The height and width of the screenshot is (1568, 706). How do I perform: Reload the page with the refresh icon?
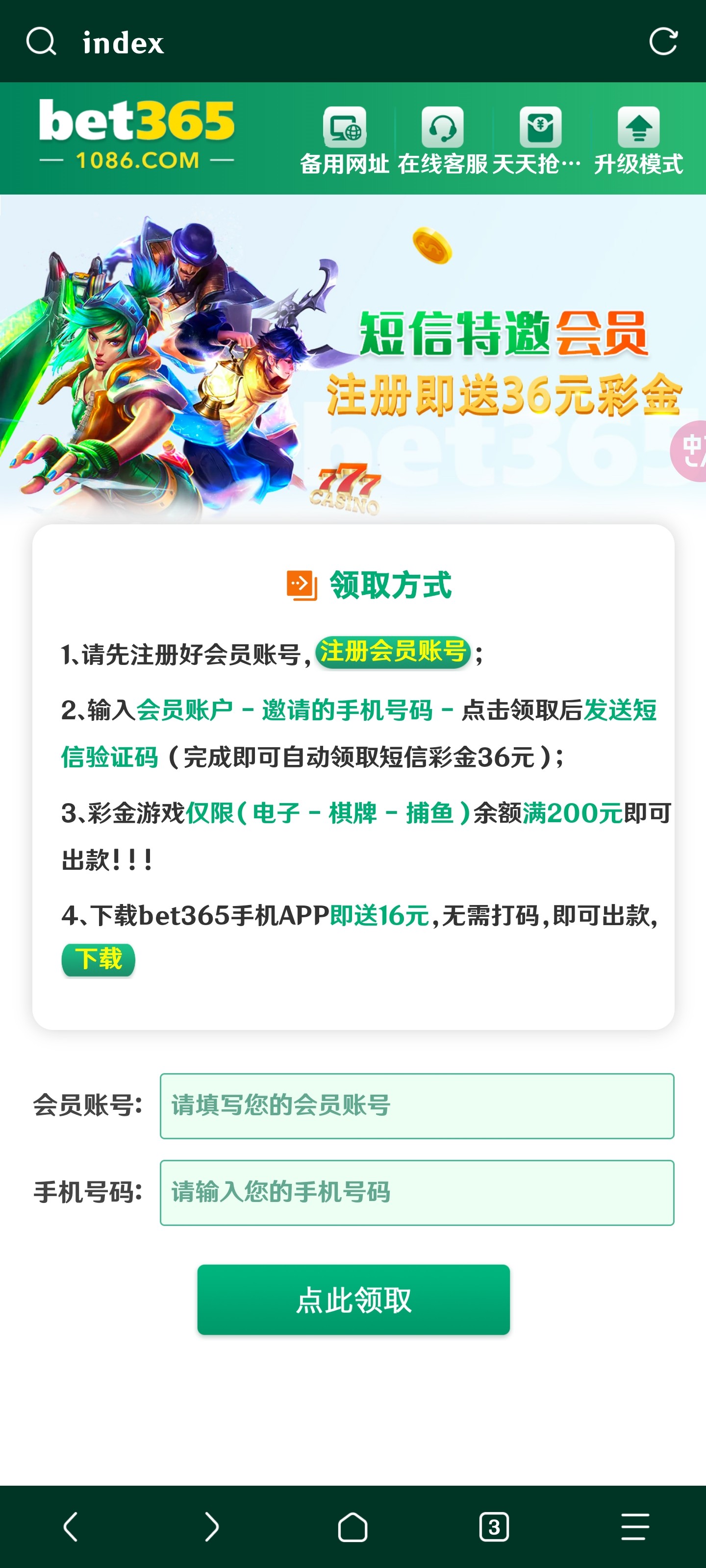tap(663, 41)
